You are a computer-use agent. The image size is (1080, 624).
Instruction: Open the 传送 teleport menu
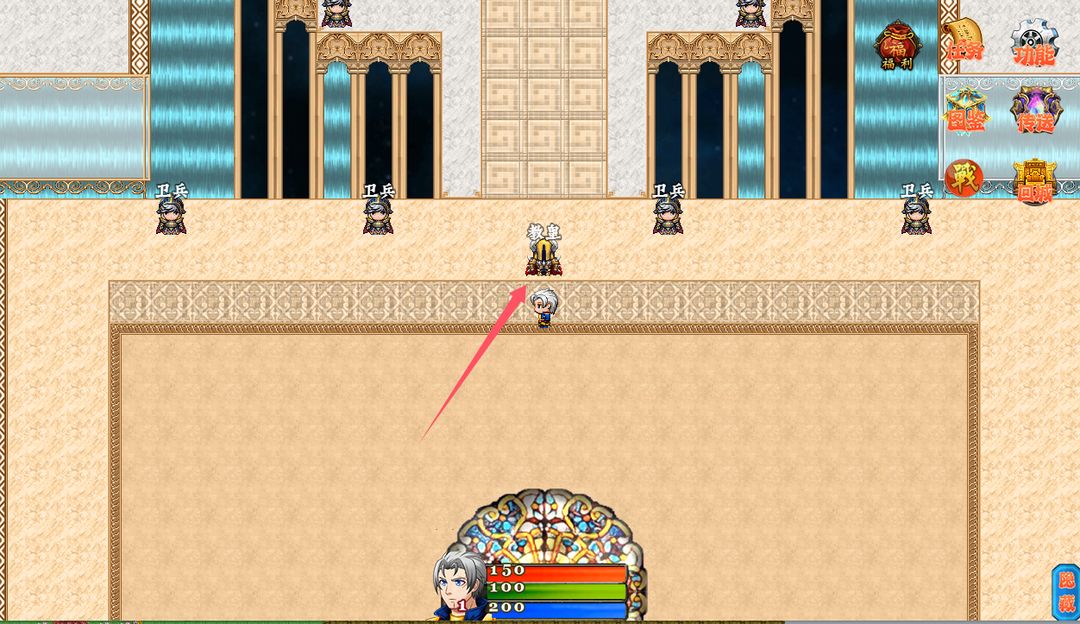(x=1034, y=110)
